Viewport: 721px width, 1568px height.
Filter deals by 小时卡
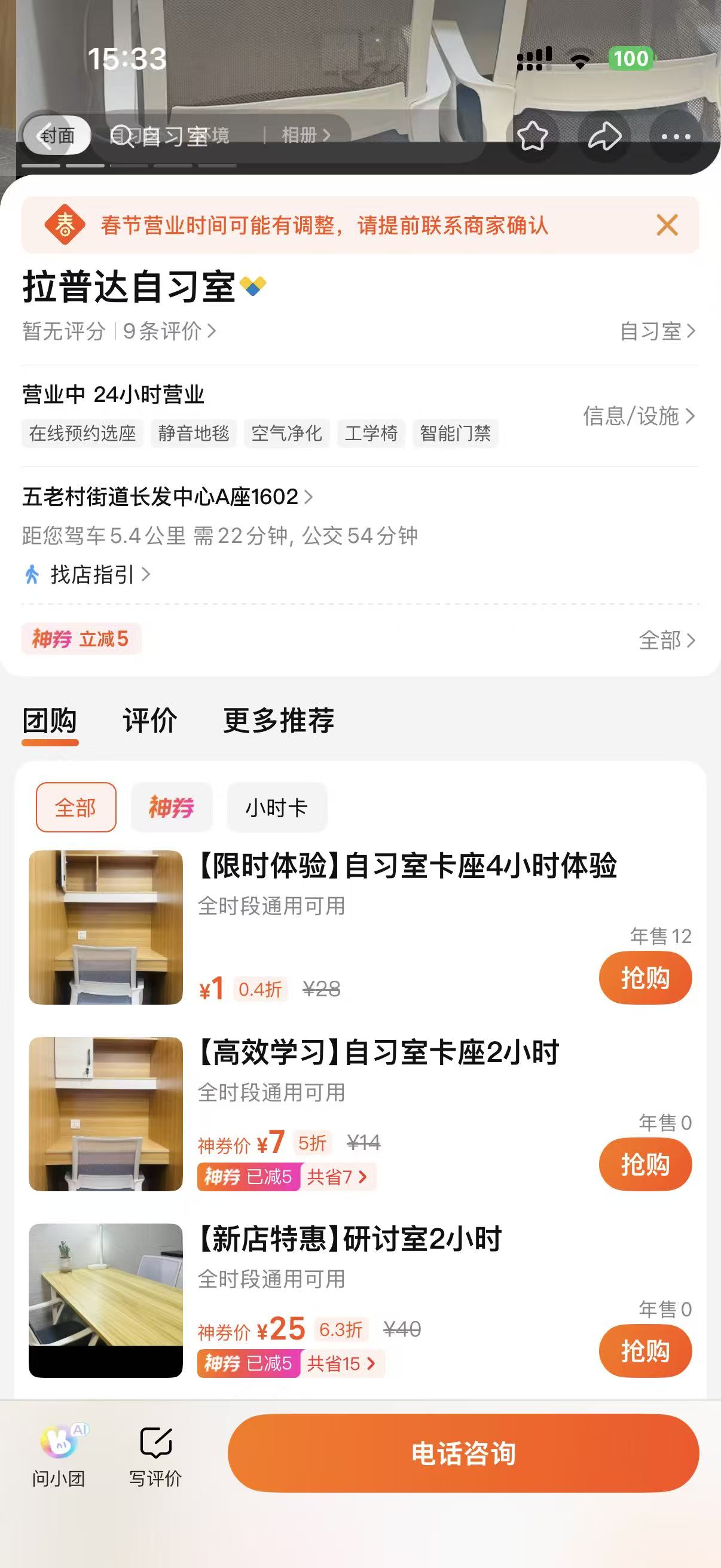277,807
